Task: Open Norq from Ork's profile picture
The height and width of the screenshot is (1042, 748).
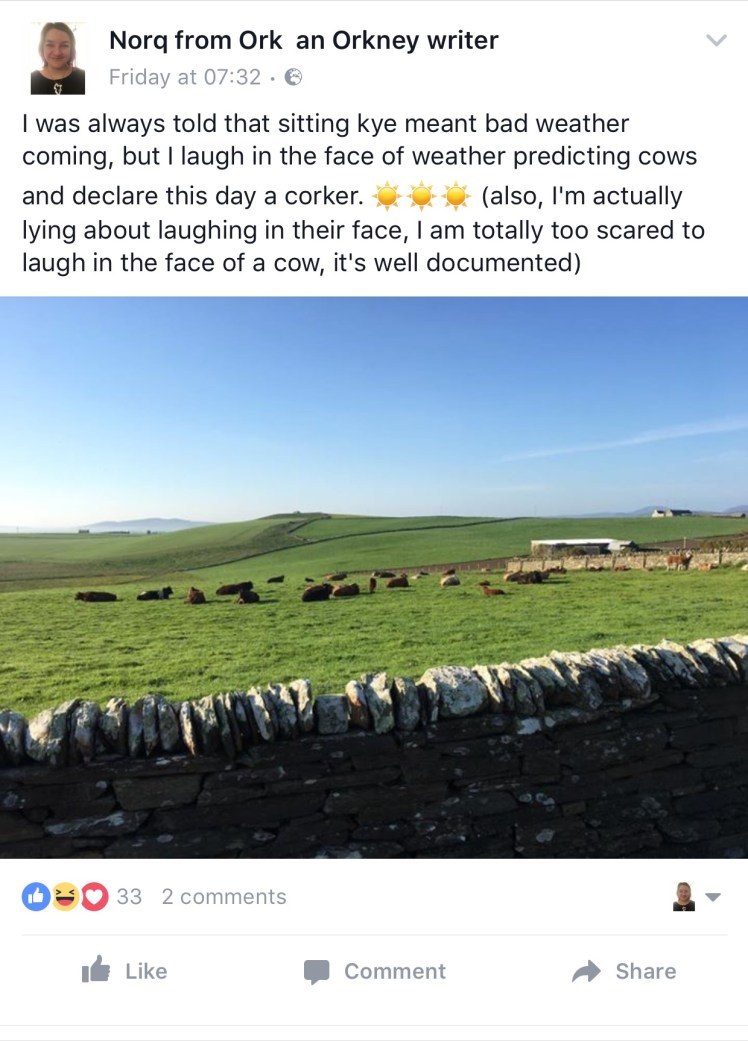Action: point(58,59)
